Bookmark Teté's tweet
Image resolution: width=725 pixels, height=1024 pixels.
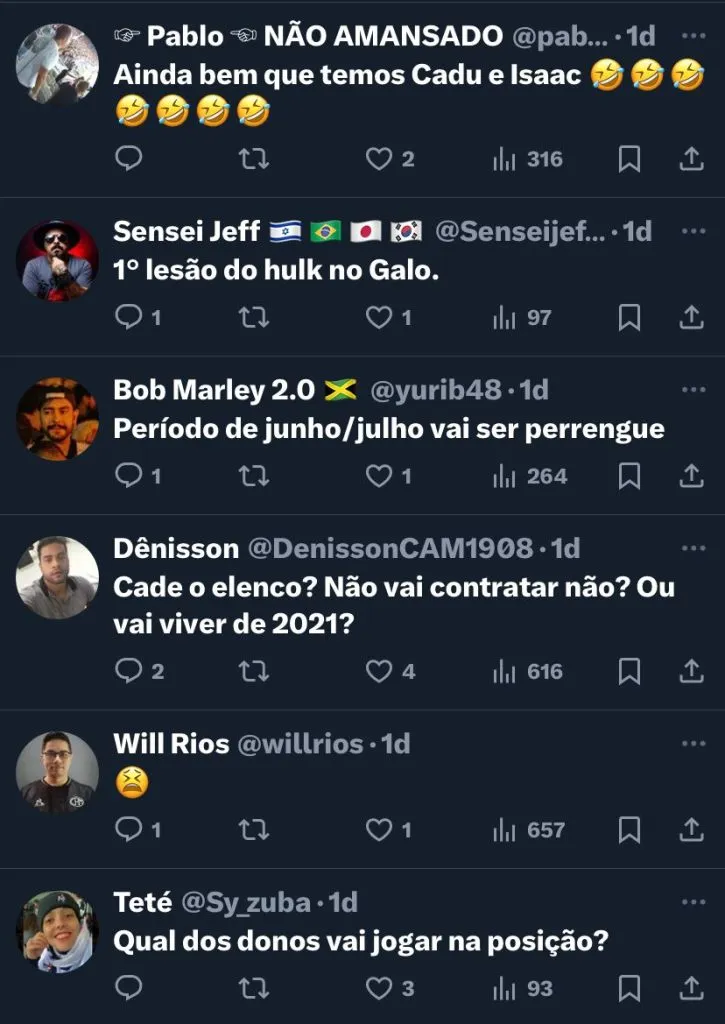point(629,988)
